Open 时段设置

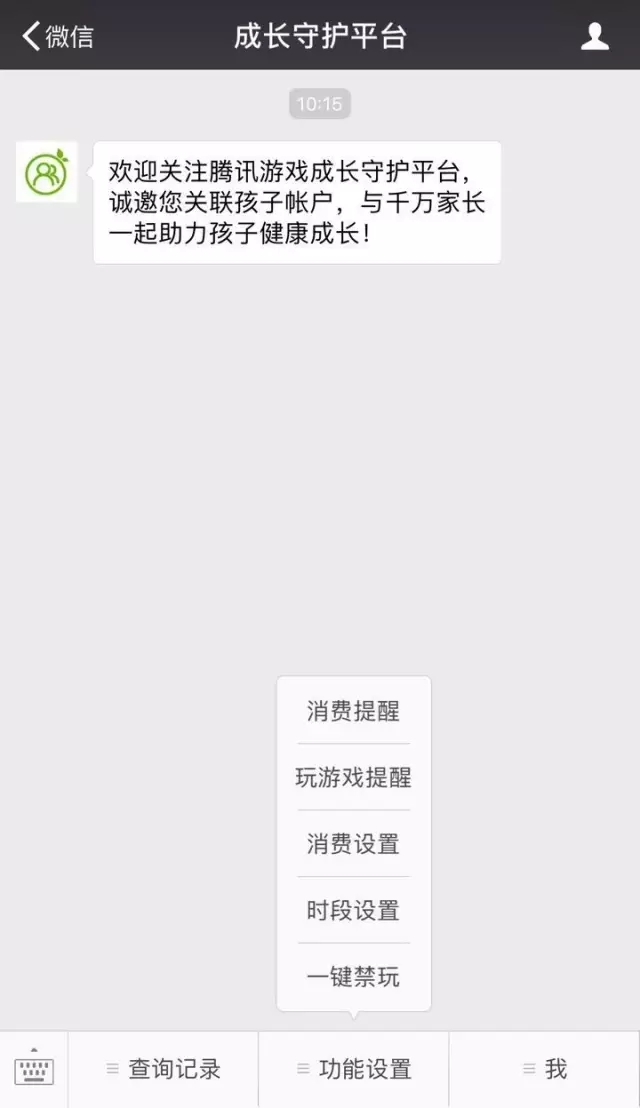pyautogui.click(x=353, y=910)
